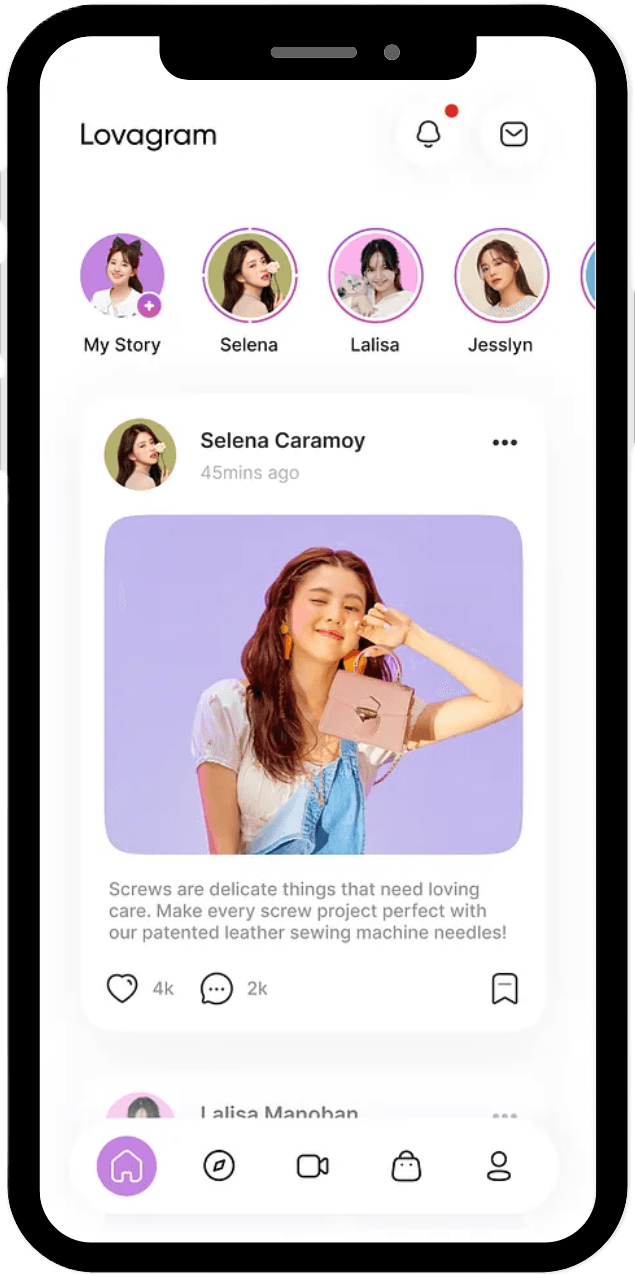This screenshot has width=635, height=1274.
Task: Open overflow menu on Selena Caramoy's post
Action: (505, 443)
